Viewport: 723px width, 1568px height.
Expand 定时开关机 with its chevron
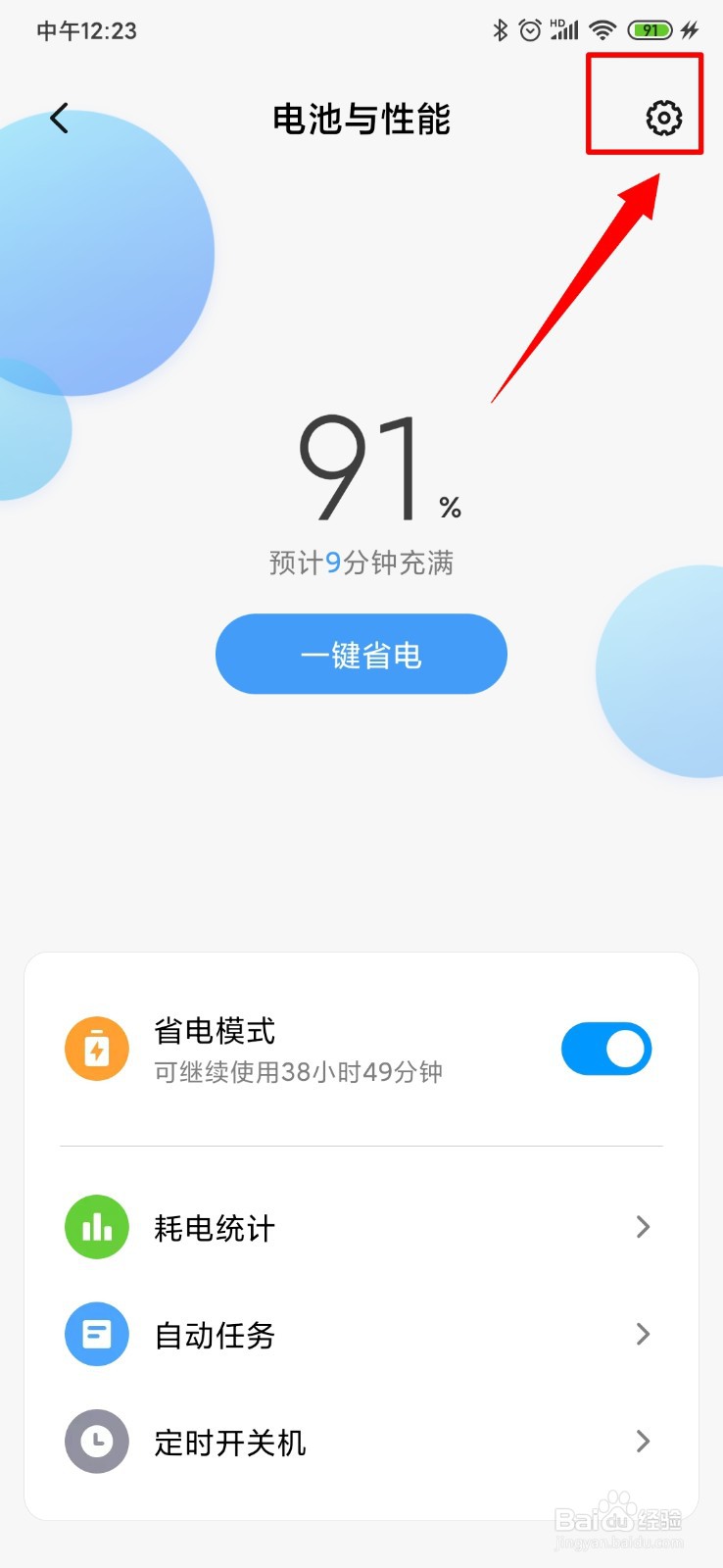[x=644, y=1442]
